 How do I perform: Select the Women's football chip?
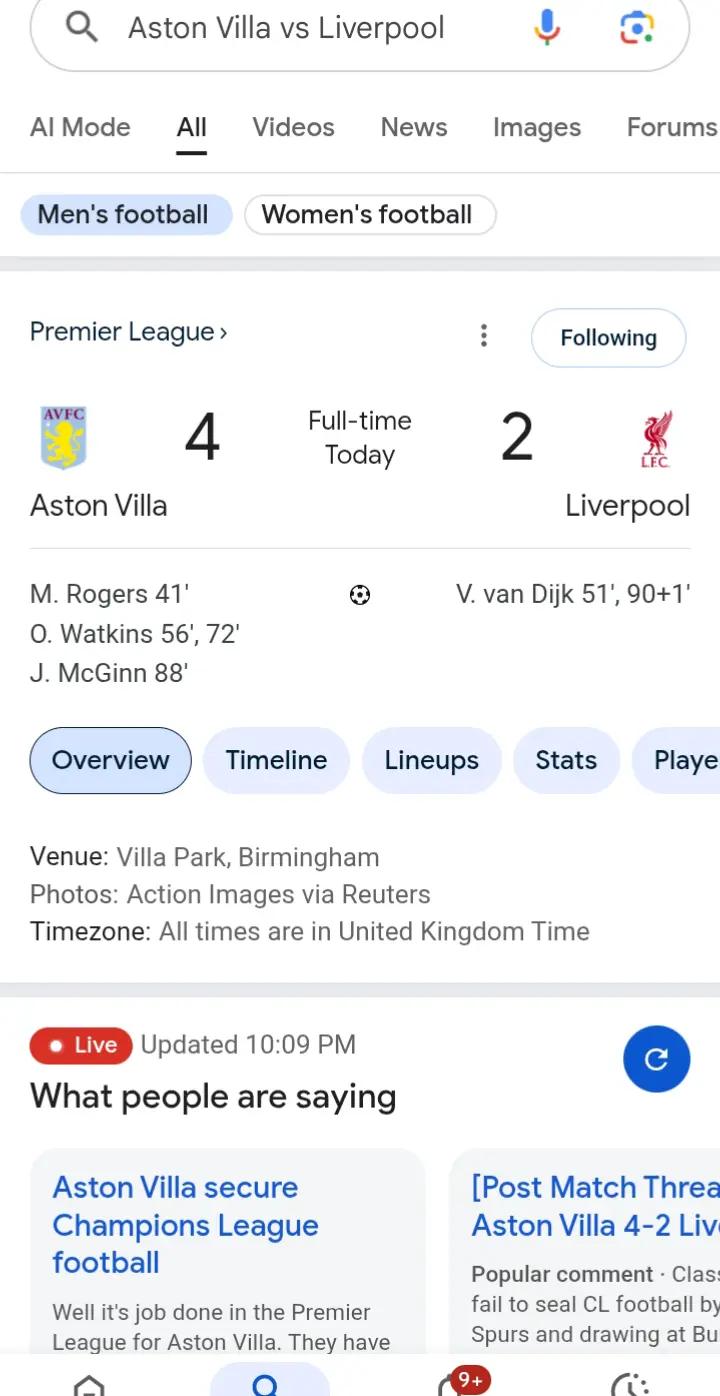click(370, 214)
